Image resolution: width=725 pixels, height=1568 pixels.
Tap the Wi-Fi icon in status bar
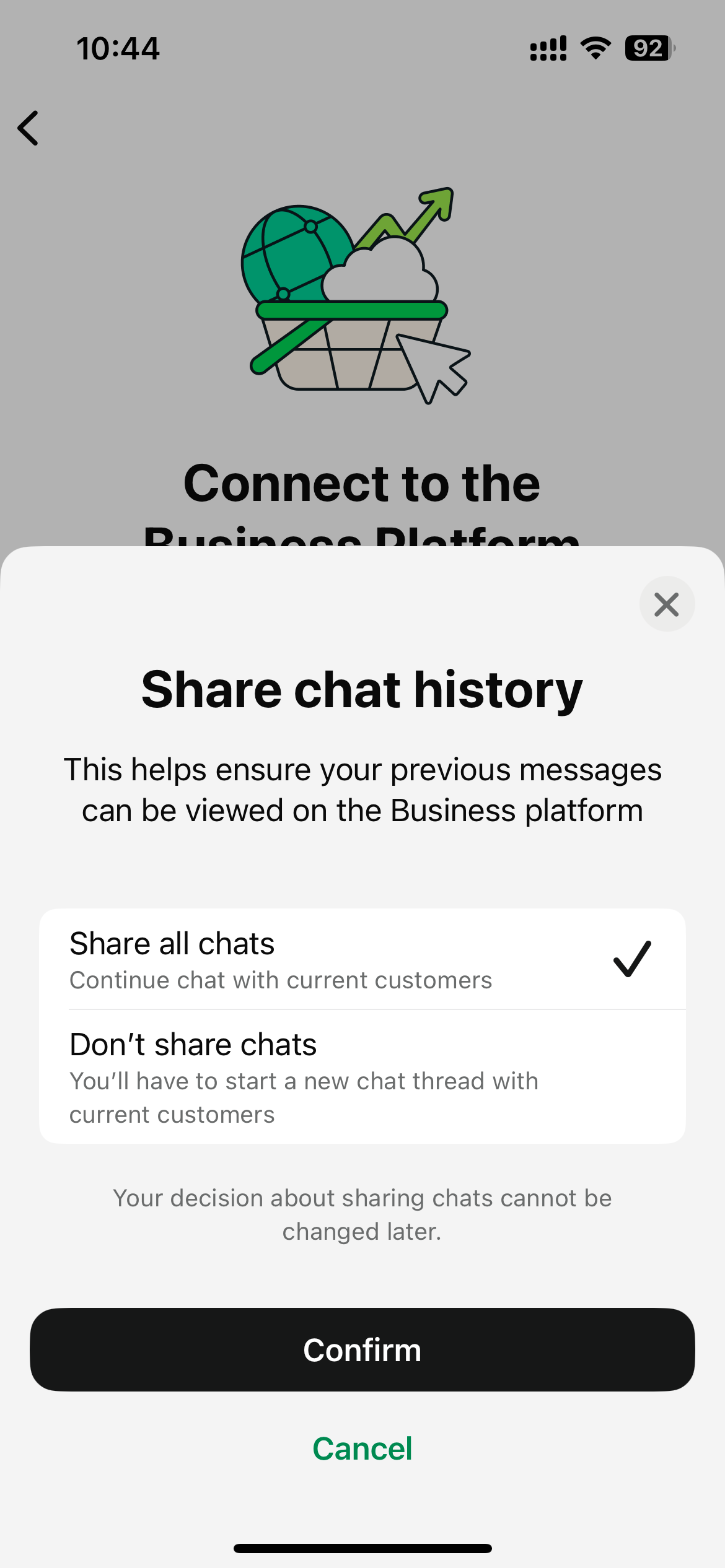pyautogui.click(x=594, y=48)
